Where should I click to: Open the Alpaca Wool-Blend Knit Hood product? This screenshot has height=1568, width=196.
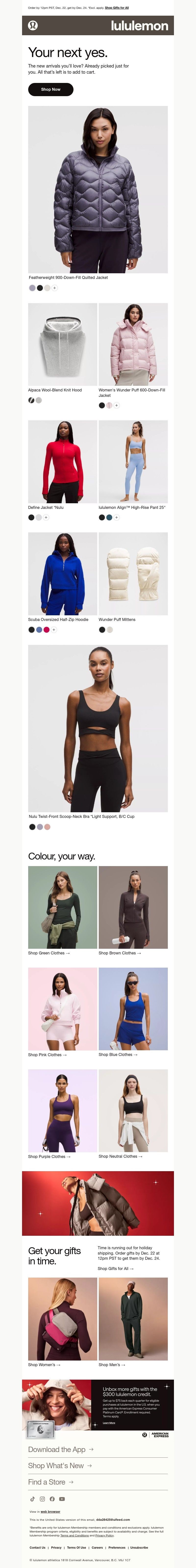(x=62, y=344)
